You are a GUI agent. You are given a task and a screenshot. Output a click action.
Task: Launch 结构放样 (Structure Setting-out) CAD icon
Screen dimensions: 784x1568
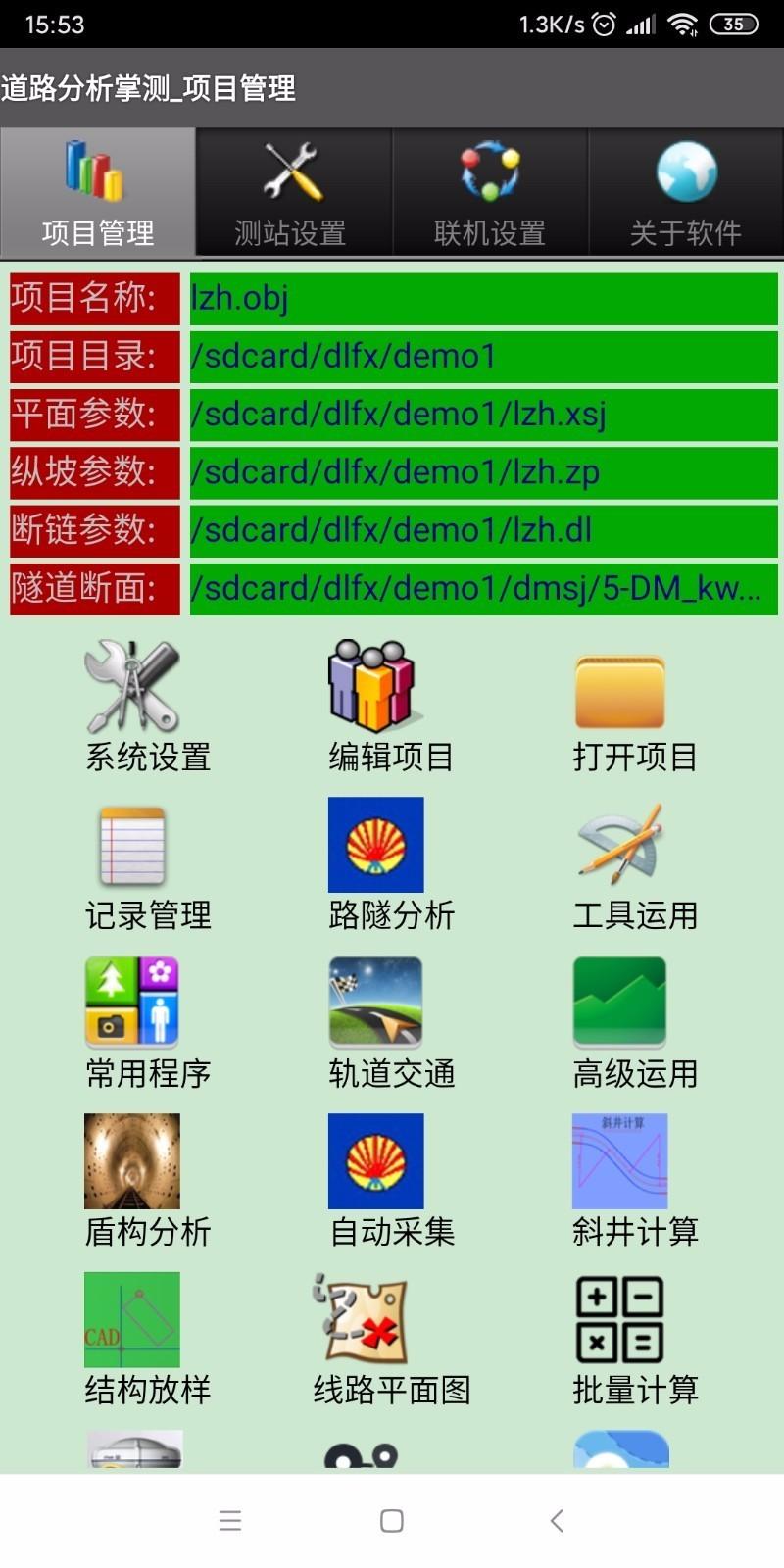coord(132,1320)
